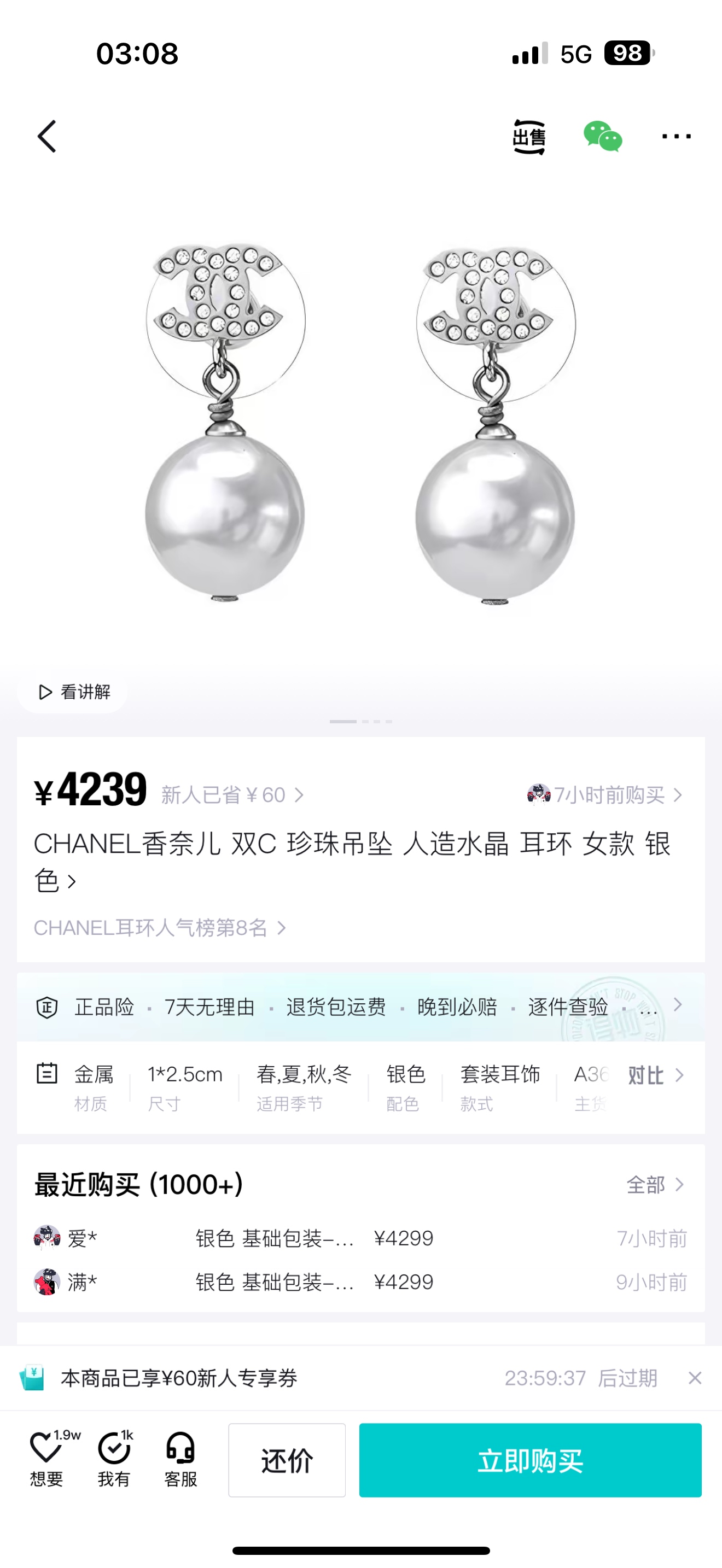
Task: Share via the WeChat icon
Action: pyautogui.click(x=602, y=136)
